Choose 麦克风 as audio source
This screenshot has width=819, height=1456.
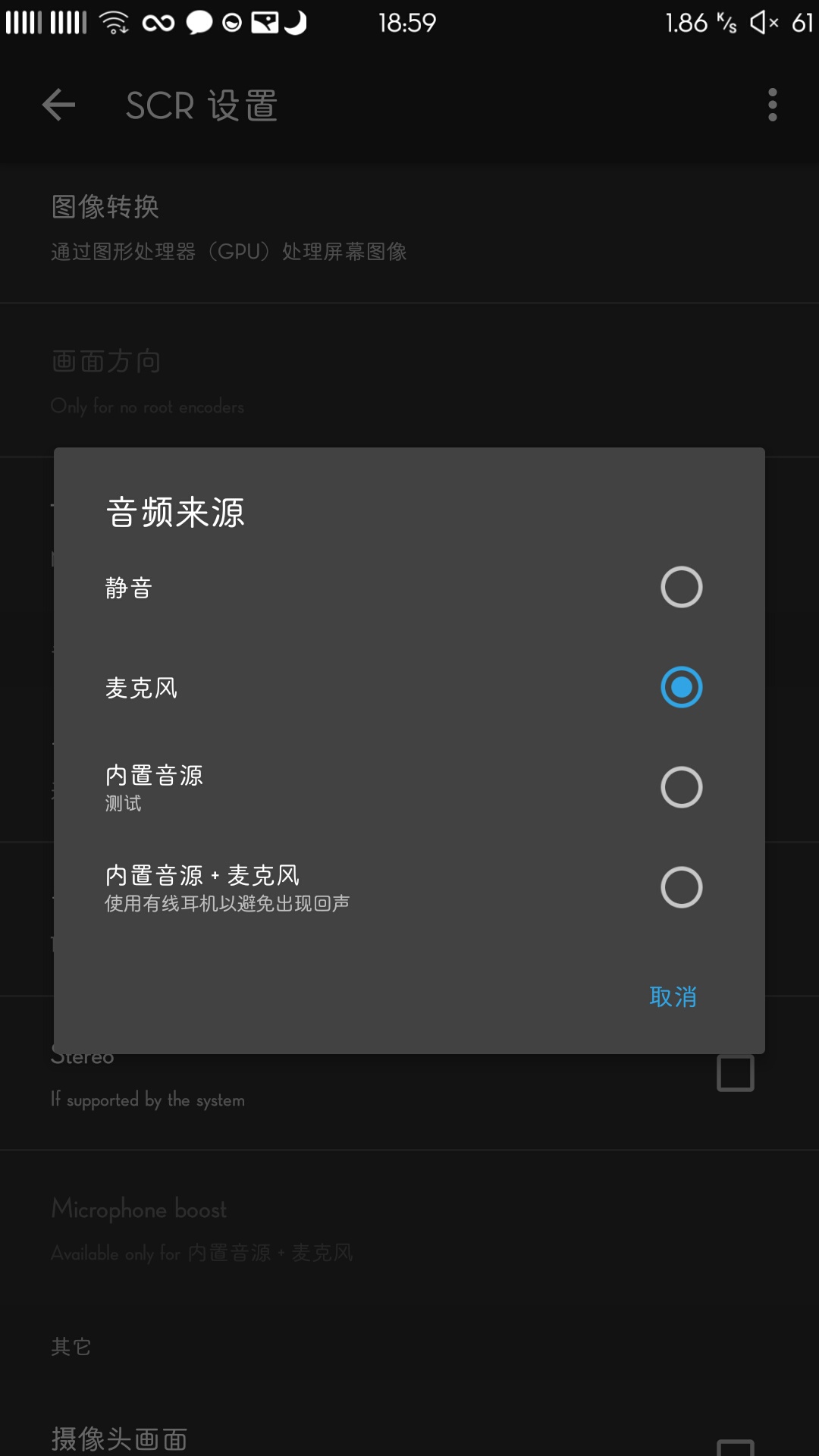coord(409,687)
